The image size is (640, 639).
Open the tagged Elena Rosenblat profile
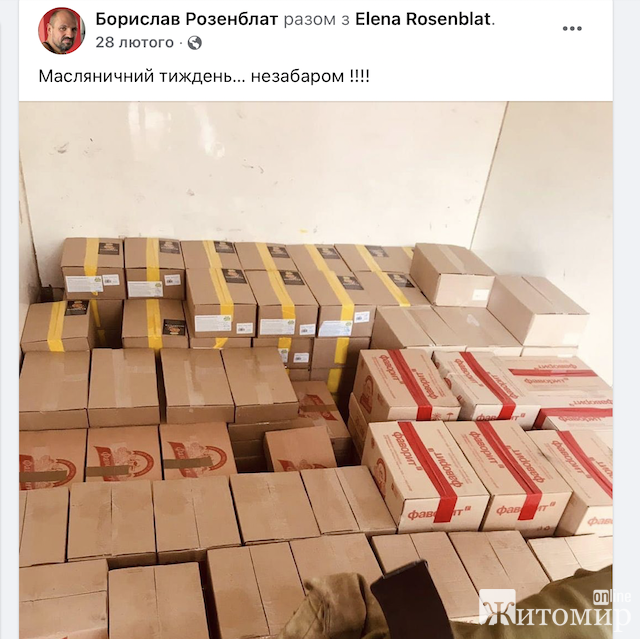pos(424,19)
